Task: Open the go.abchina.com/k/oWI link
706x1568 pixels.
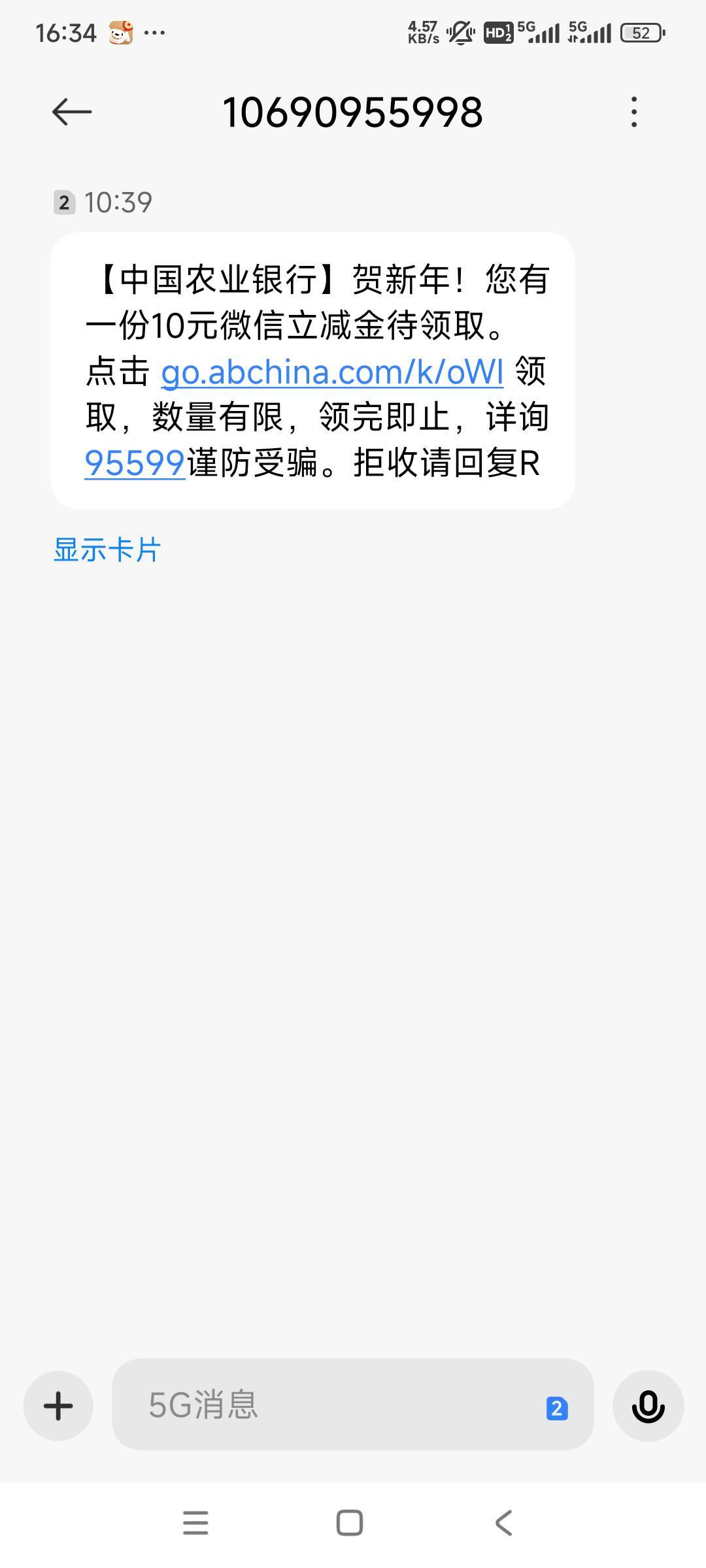Action: 332,372
